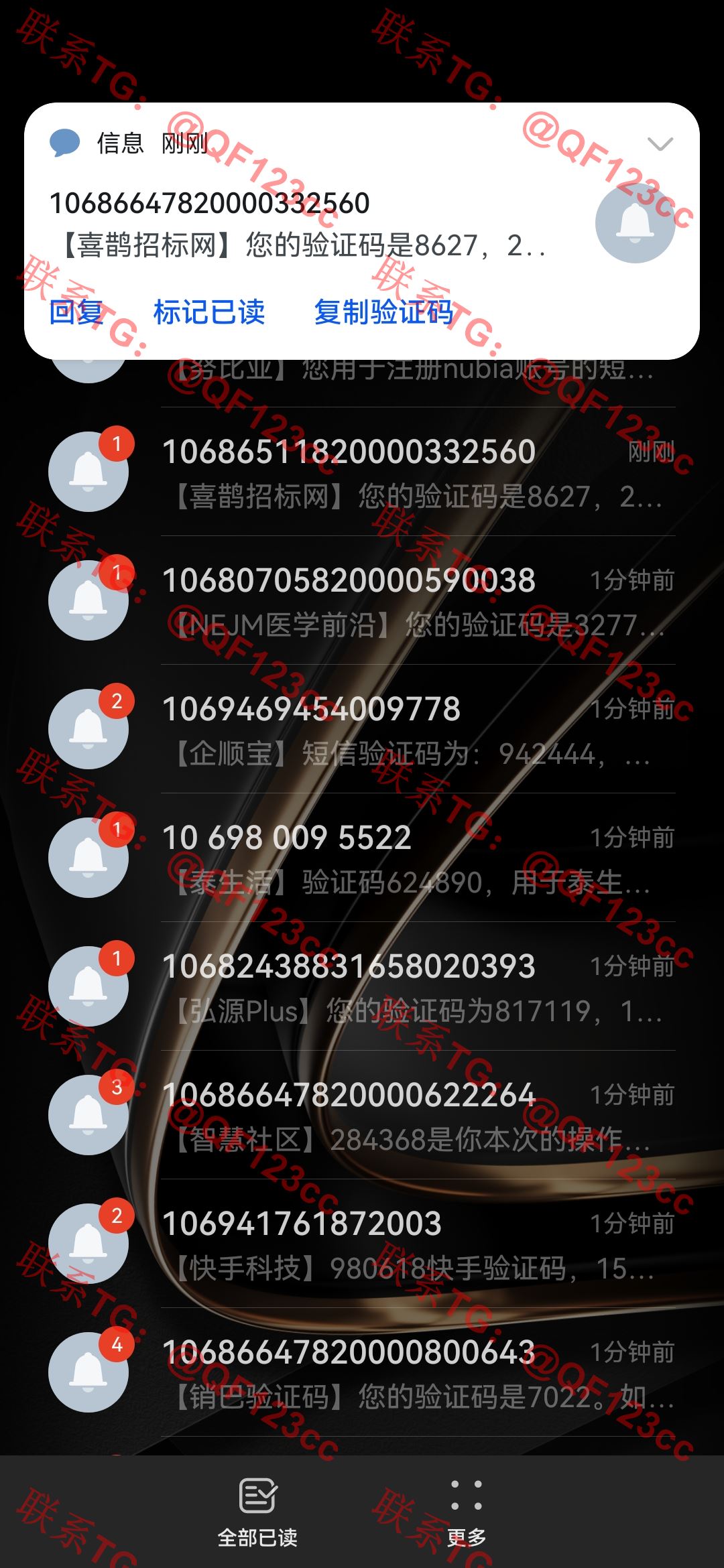The height and width of the screenshot is (1568, 724).
Task: Open the 智慧社区 message thread
Action: [362, 1115]
